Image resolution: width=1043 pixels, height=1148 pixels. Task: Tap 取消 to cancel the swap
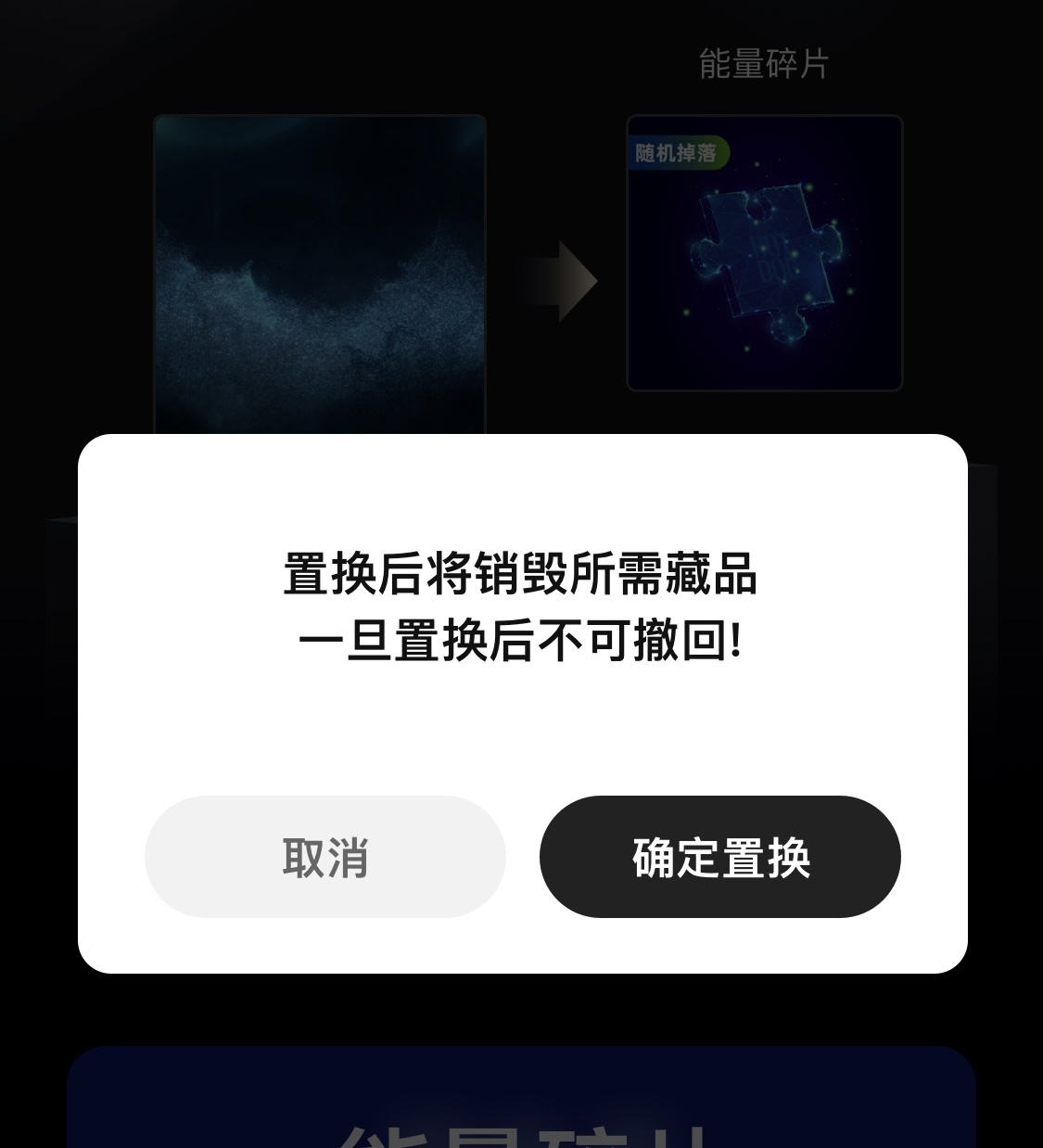pos(325,857)
